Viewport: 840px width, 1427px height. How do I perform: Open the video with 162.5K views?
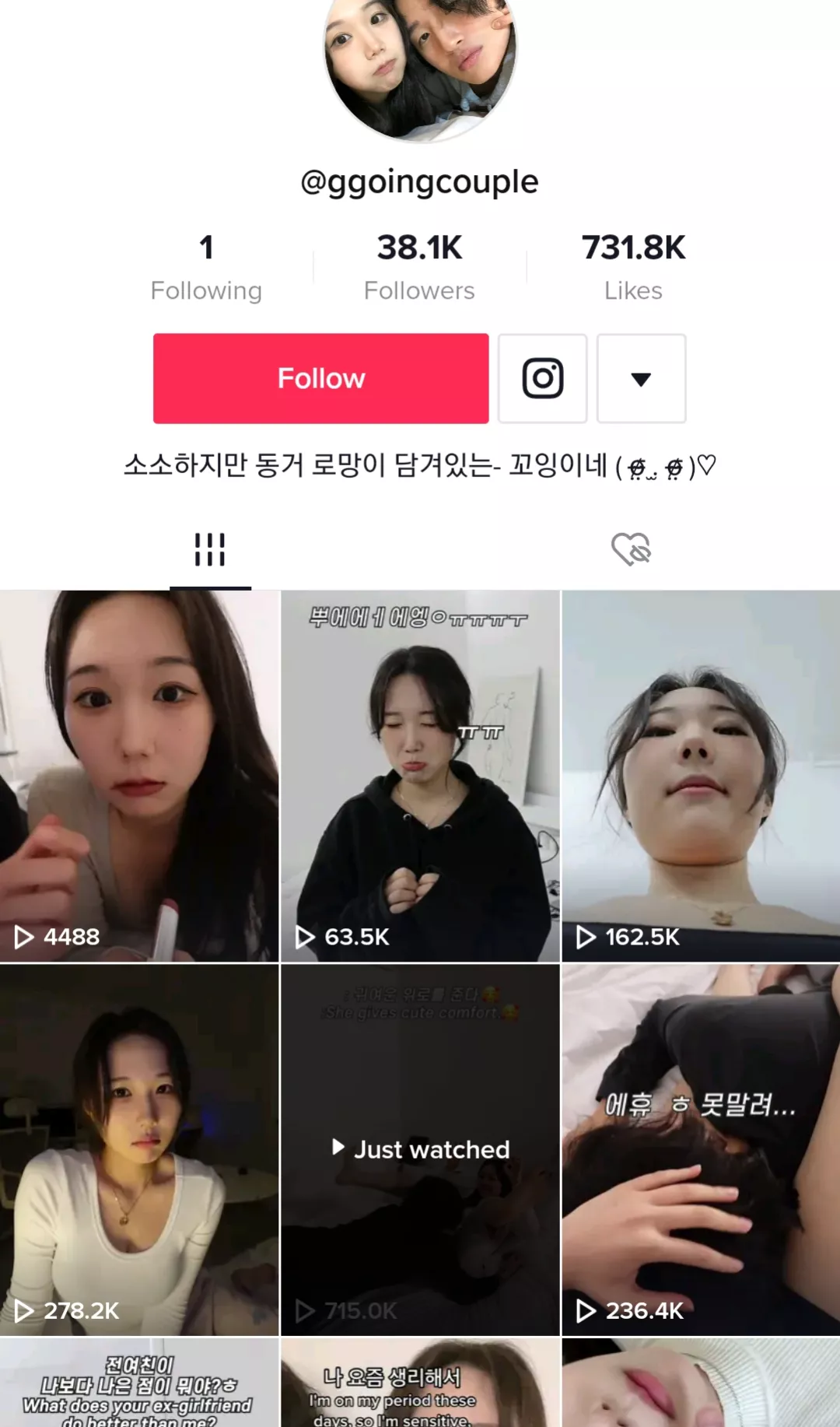[x=701, y=776]
